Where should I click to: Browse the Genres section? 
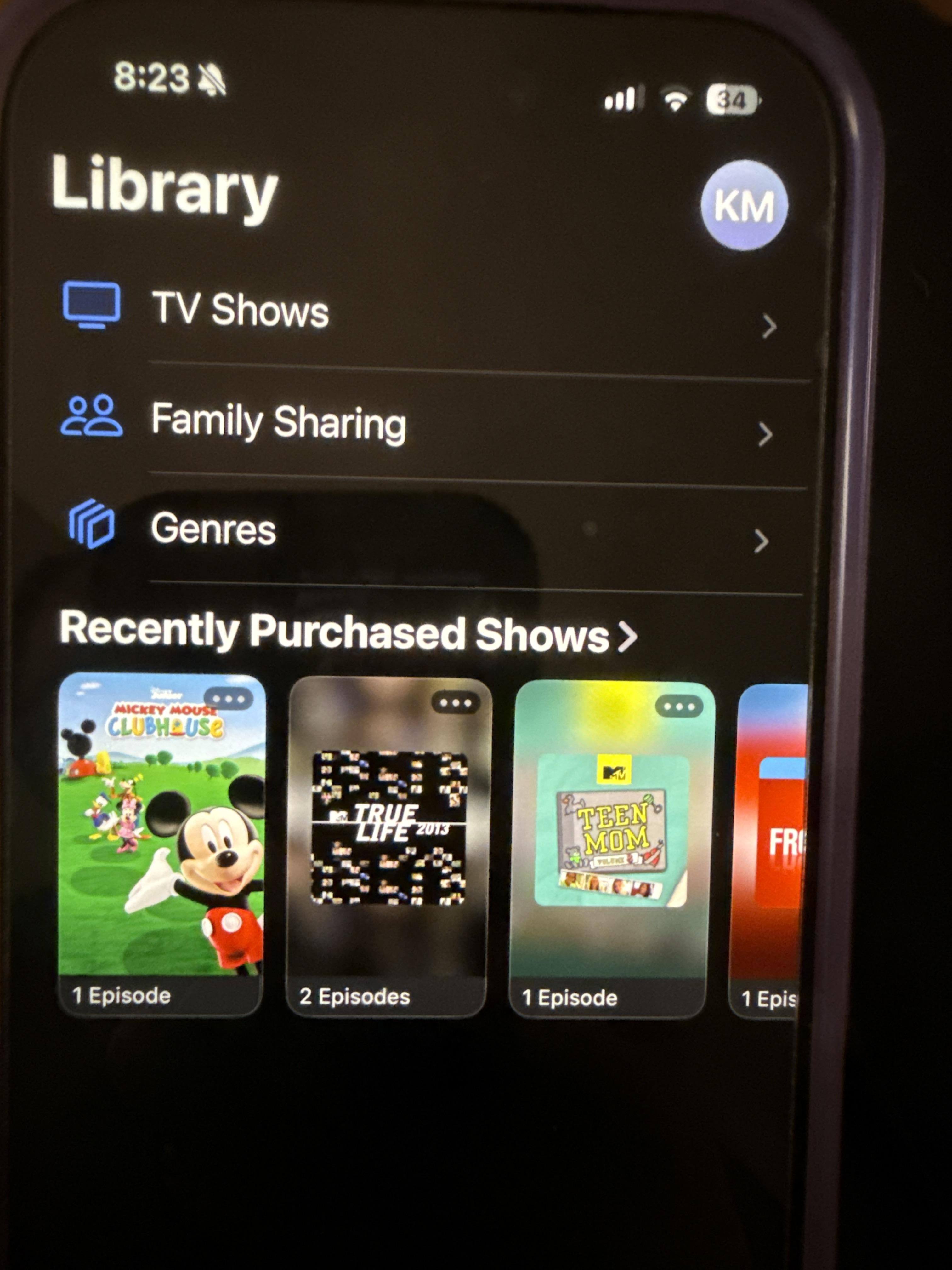click(x=213, y=529)
